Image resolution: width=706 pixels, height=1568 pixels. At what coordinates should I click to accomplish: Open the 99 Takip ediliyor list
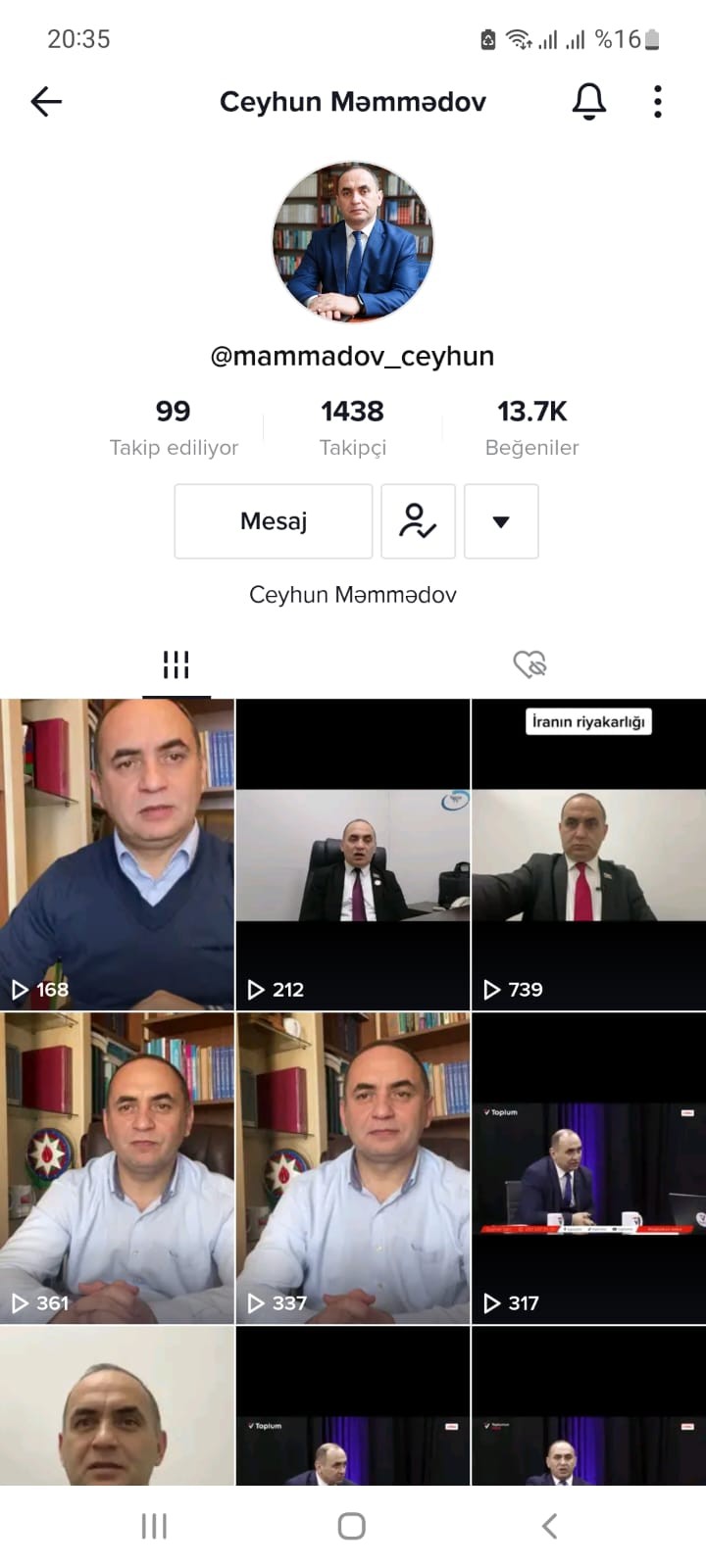click(174, 426)
